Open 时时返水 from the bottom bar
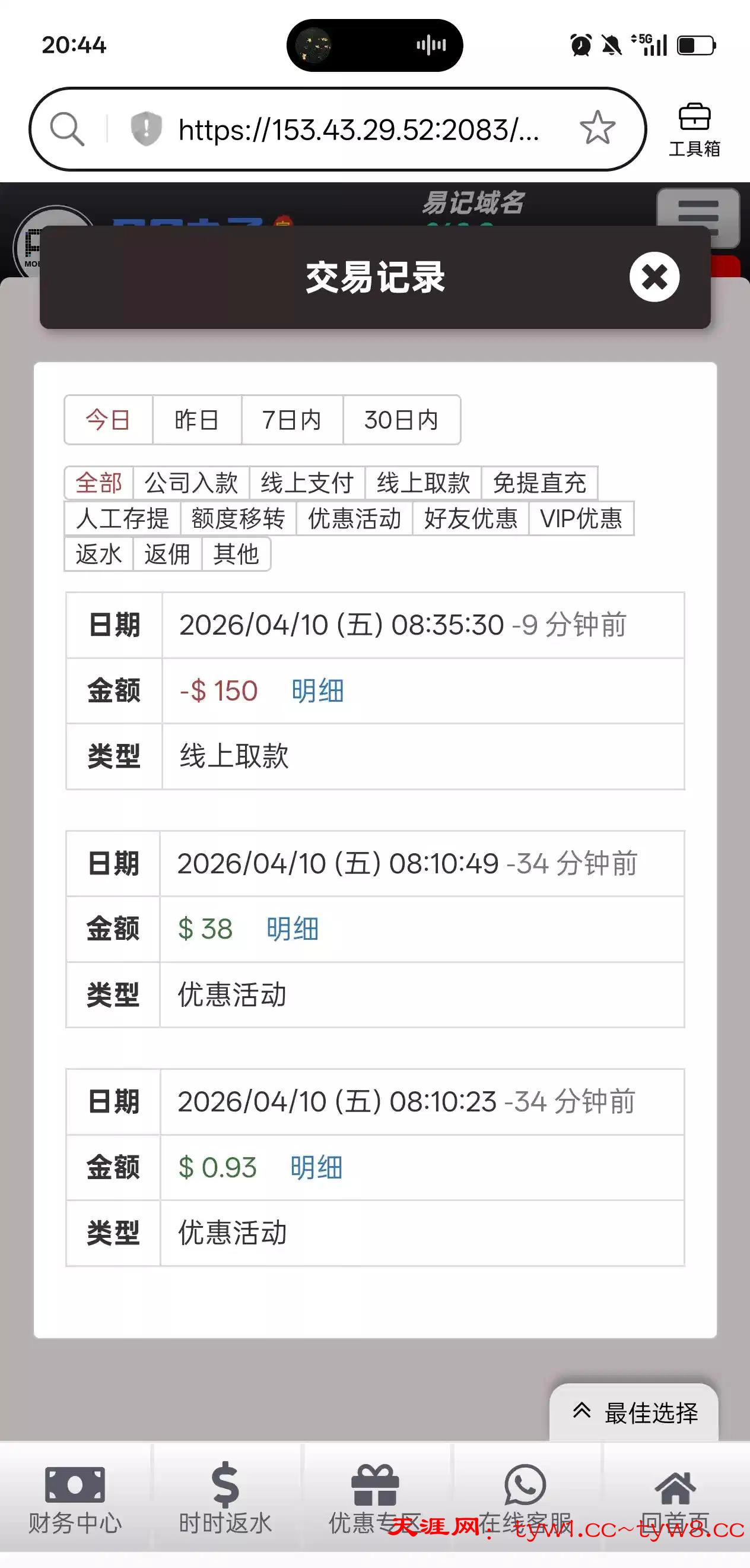750x1568 pixels. click(225, 1497)
